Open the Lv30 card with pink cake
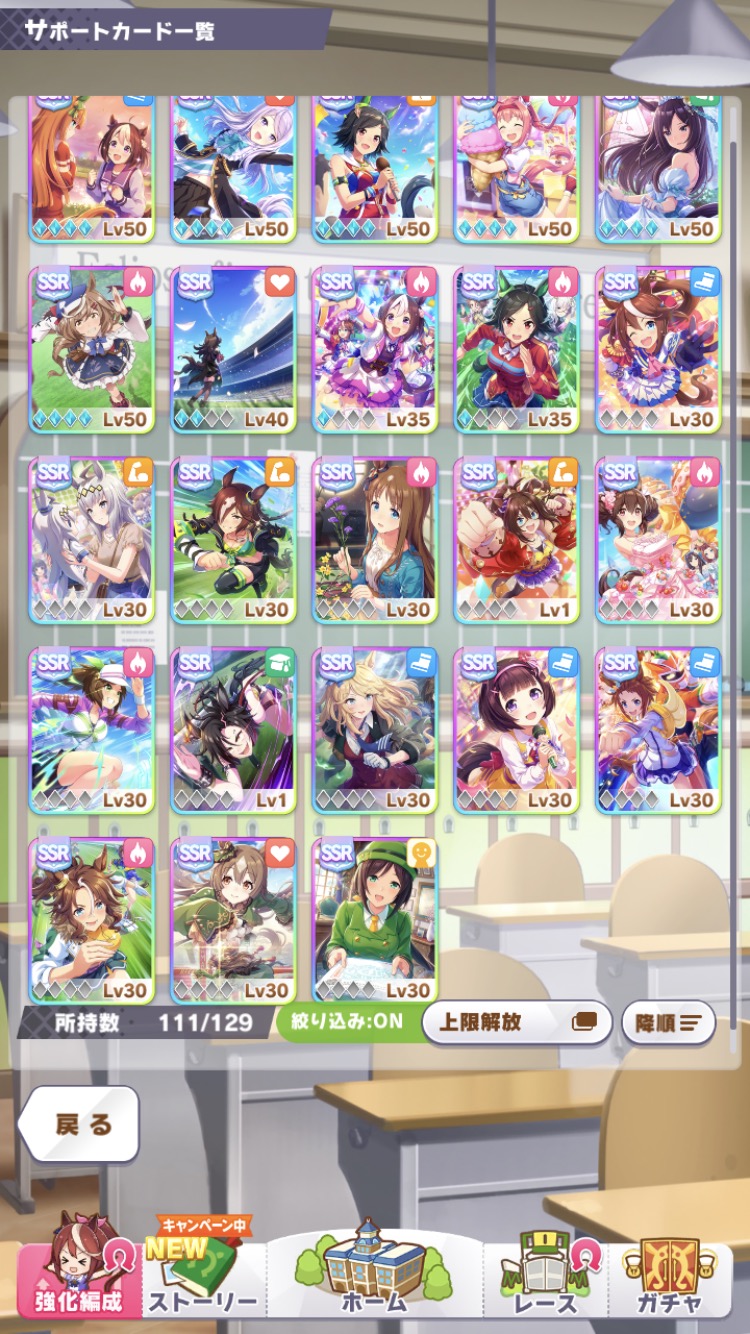This screenshot has height=1334, width=750. point(658,540)
